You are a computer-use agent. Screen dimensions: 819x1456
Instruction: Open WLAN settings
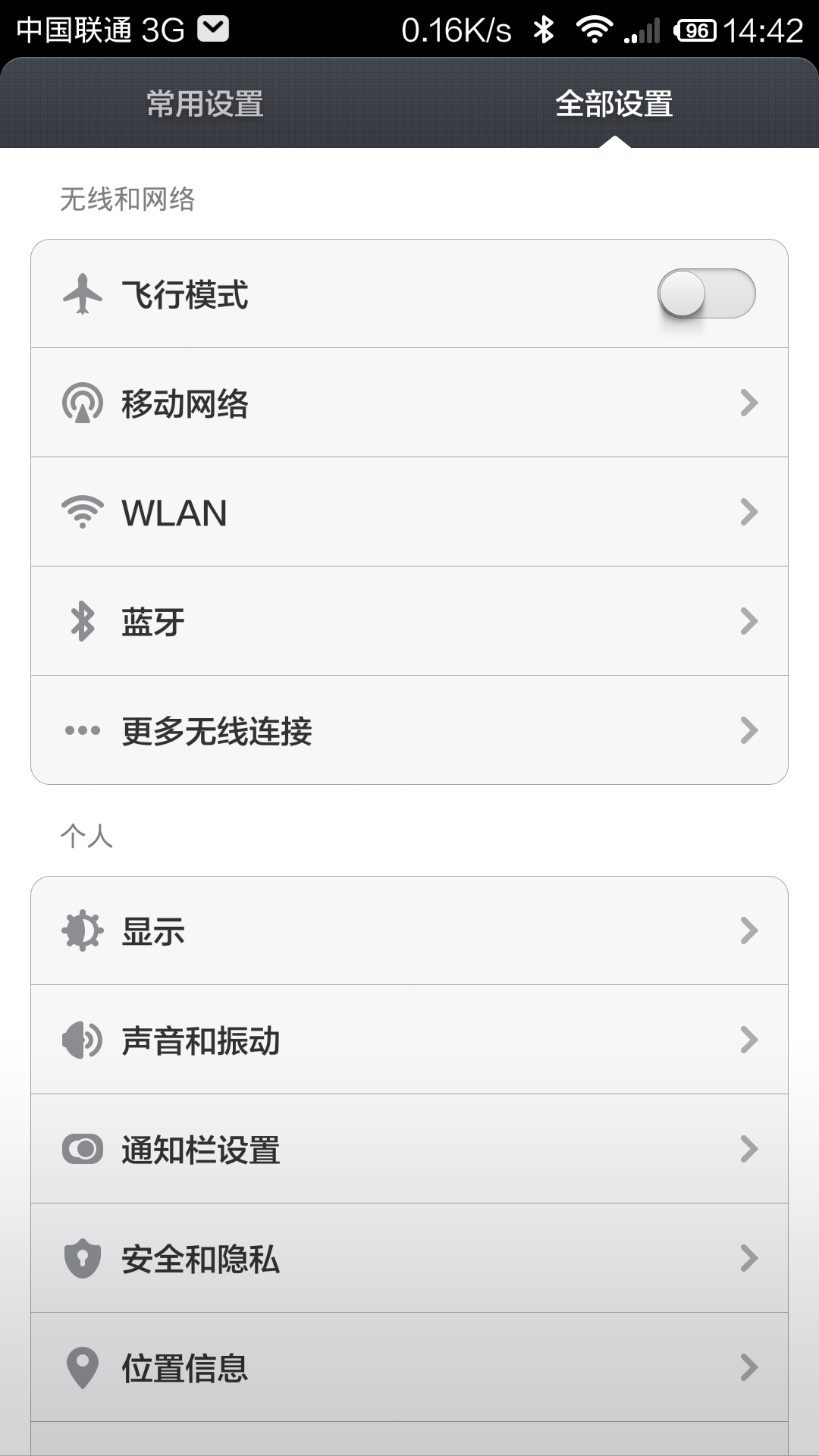[409, 512]
